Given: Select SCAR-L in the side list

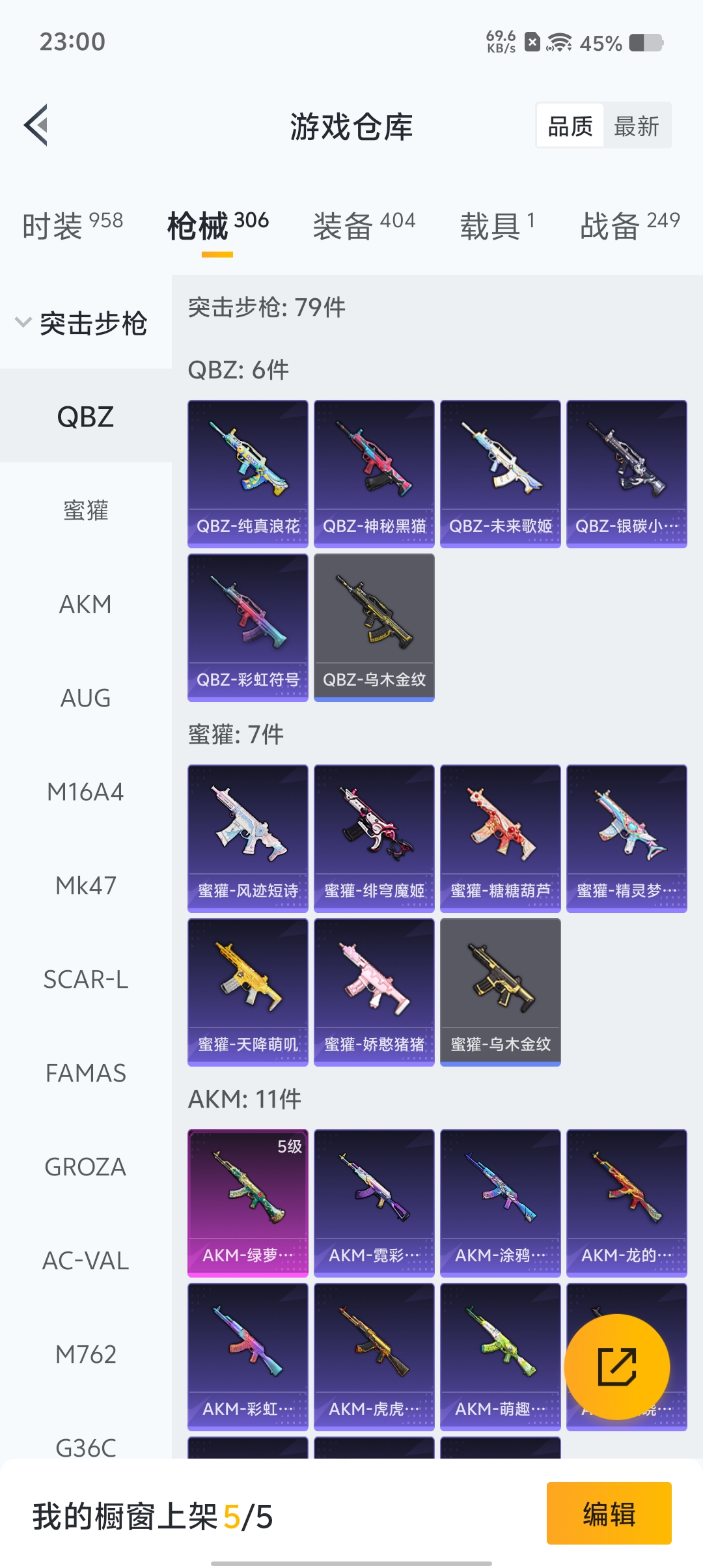Looking at the screenshot, I should click(x=85, y=979).
